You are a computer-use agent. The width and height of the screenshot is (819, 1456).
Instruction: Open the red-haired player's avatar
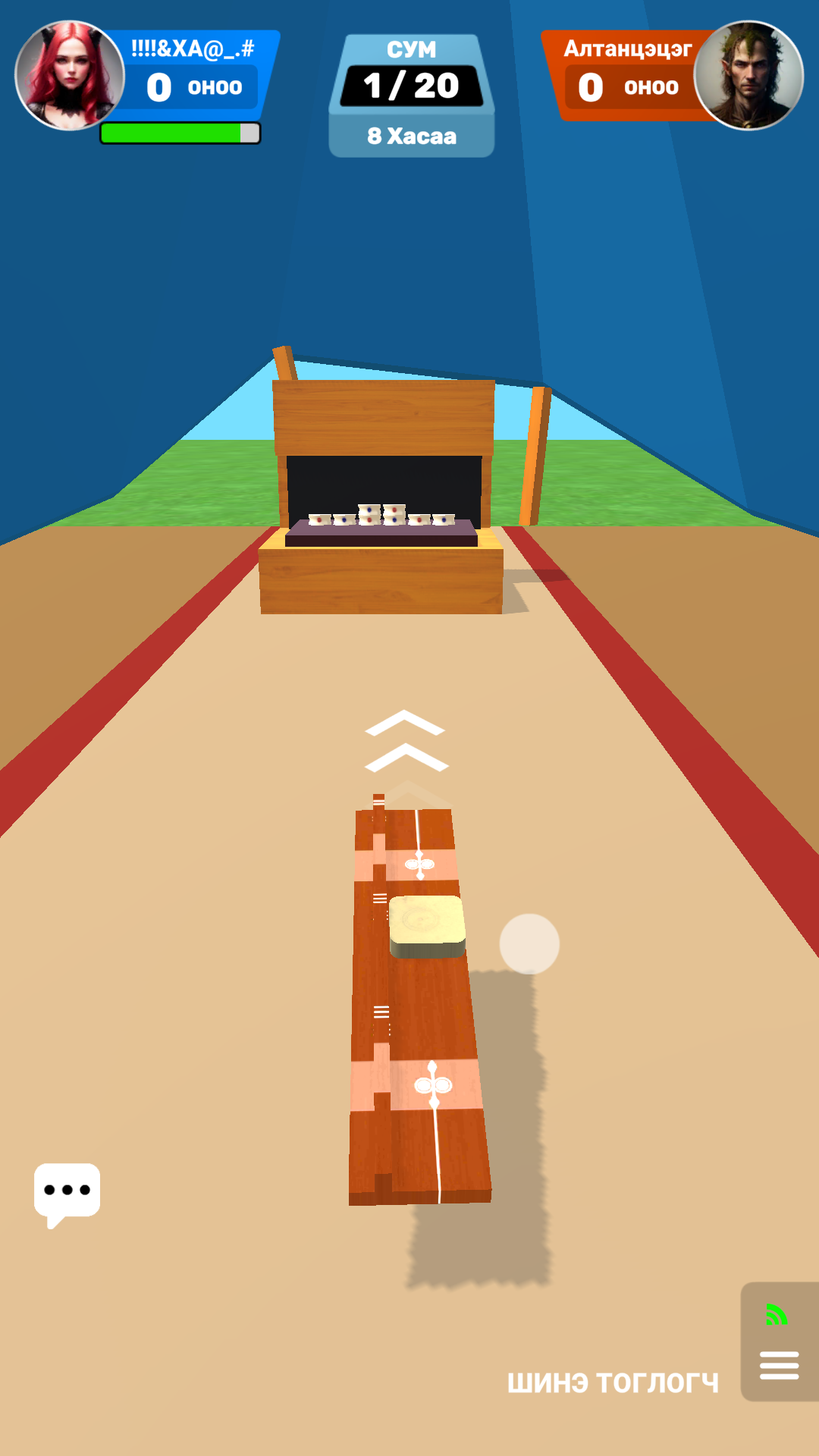point(69,76)
